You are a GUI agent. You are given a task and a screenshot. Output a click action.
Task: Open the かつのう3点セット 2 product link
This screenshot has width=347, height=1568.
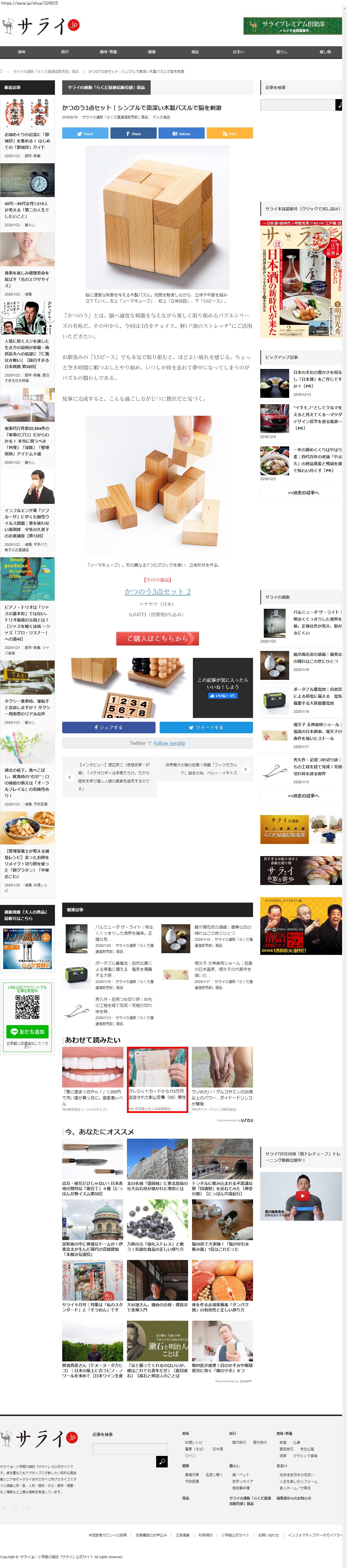157,591
